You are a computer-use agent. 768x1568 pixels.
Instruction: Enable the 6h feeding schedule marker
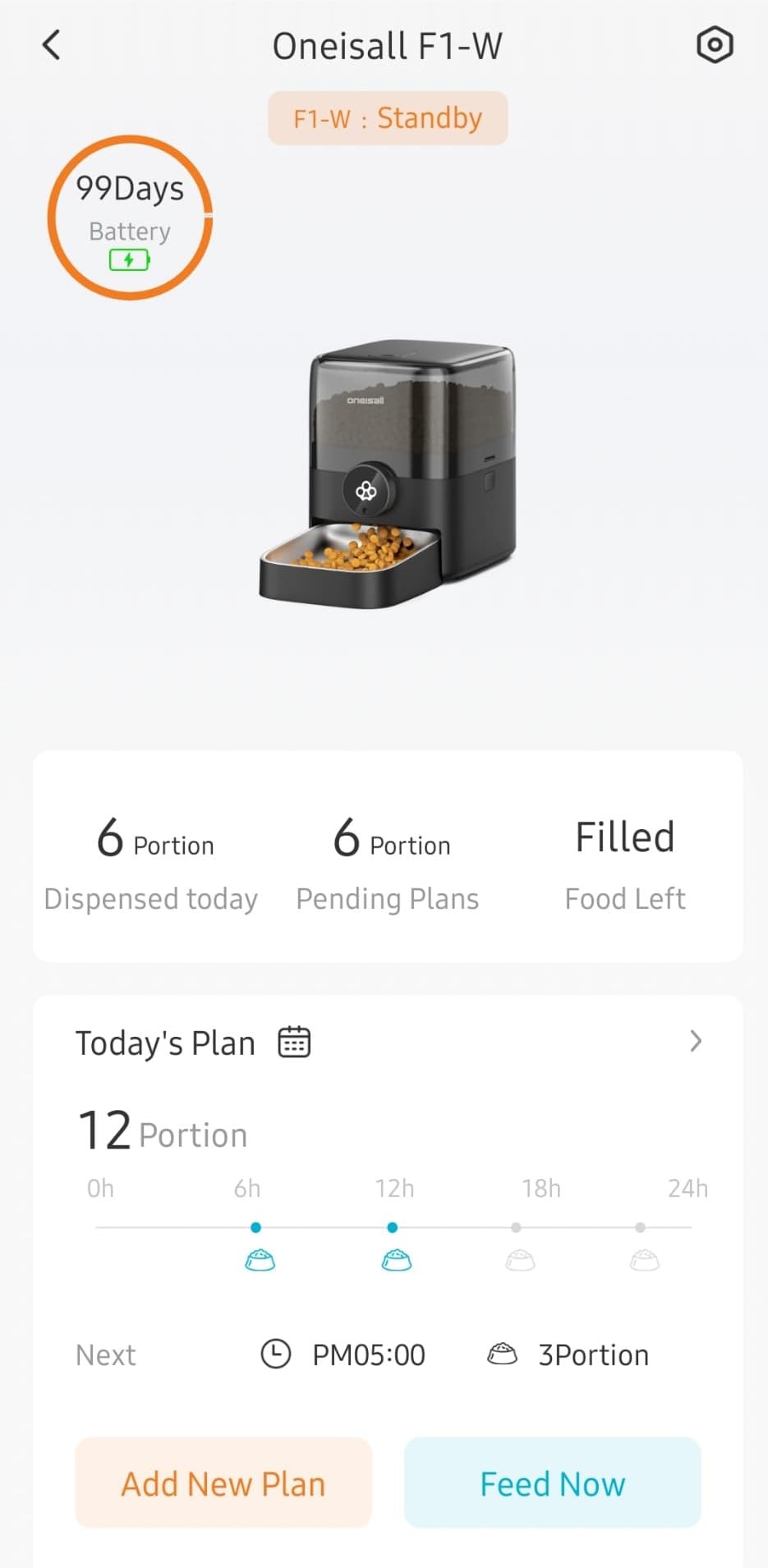255,1227
